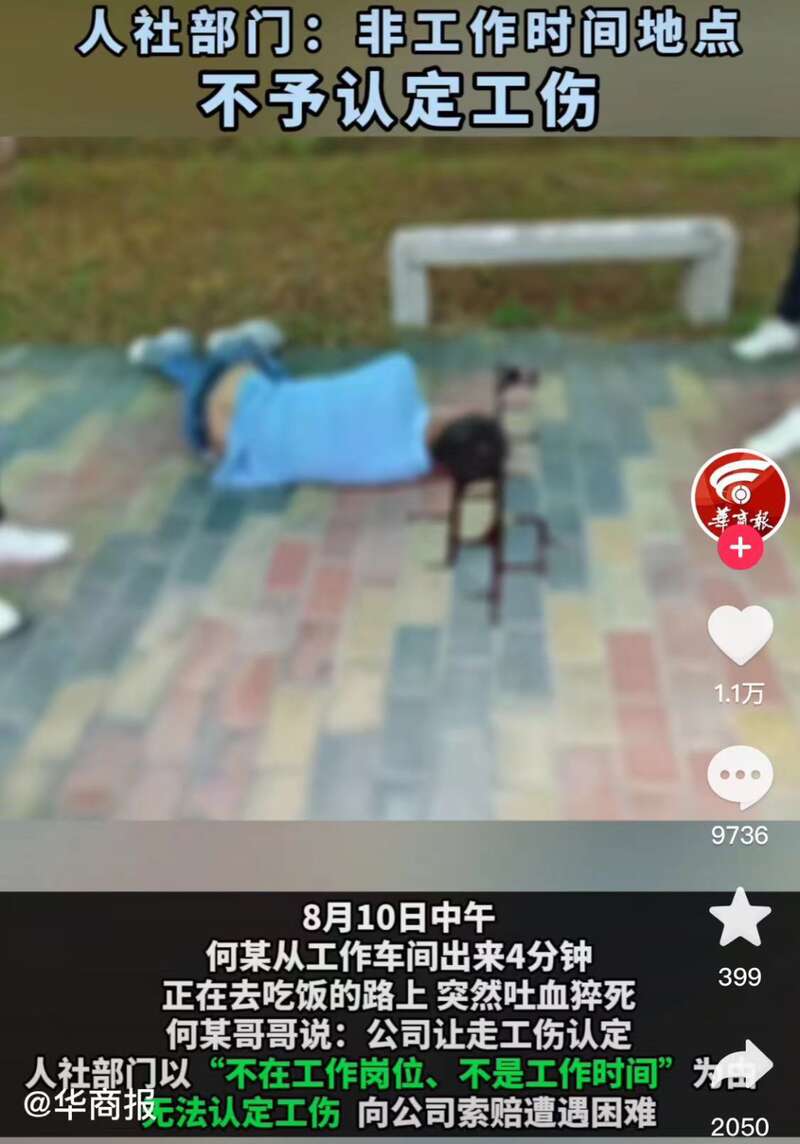Follow 华商报 with the plus button

click(740, 548)
